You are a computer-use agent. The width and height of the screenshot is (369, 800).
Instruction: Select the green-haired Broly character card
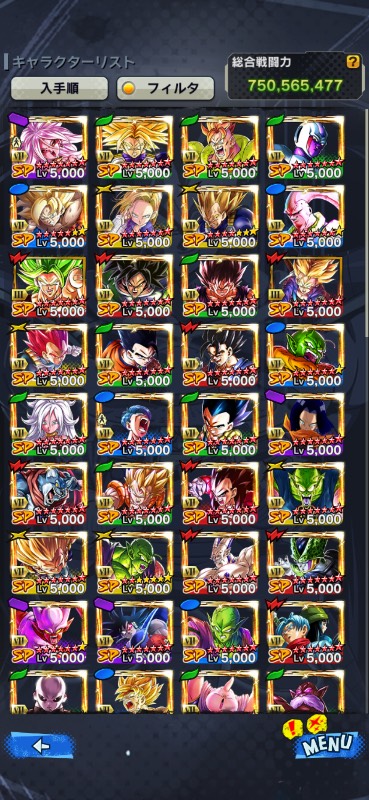tap(48, 286)
